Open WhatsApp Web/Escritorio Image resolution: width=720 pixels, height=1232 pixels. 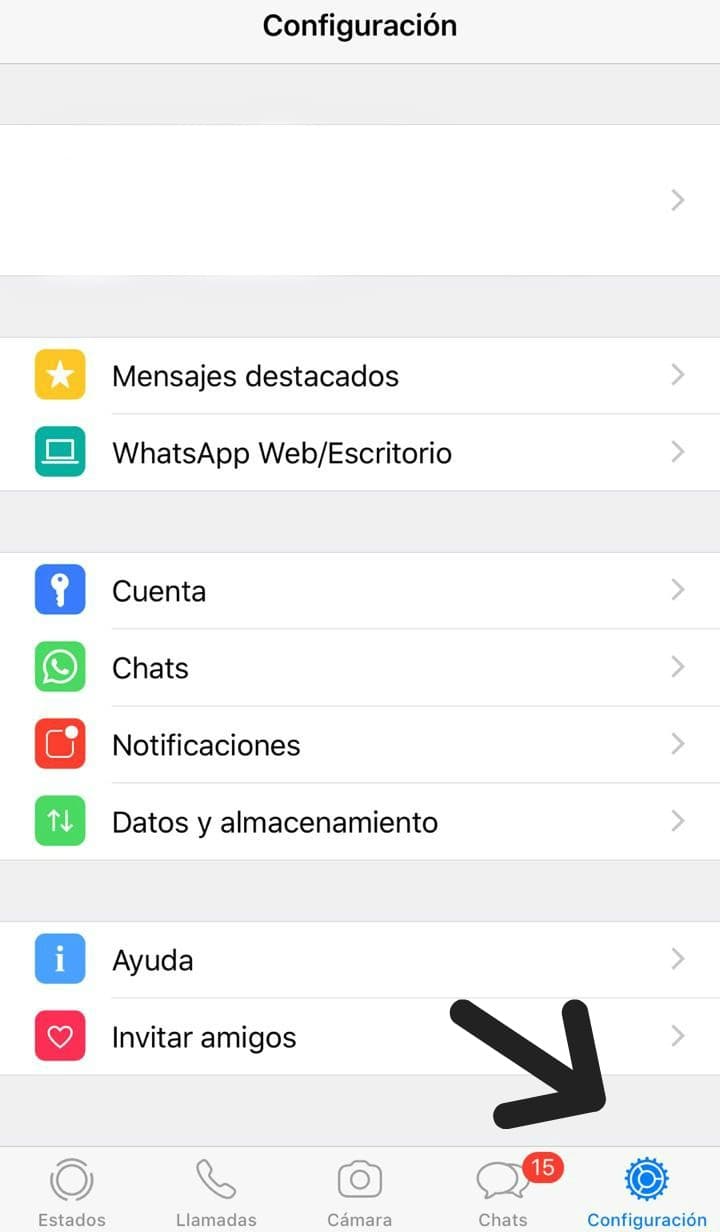pyautogui.click(x=360, y=453)
